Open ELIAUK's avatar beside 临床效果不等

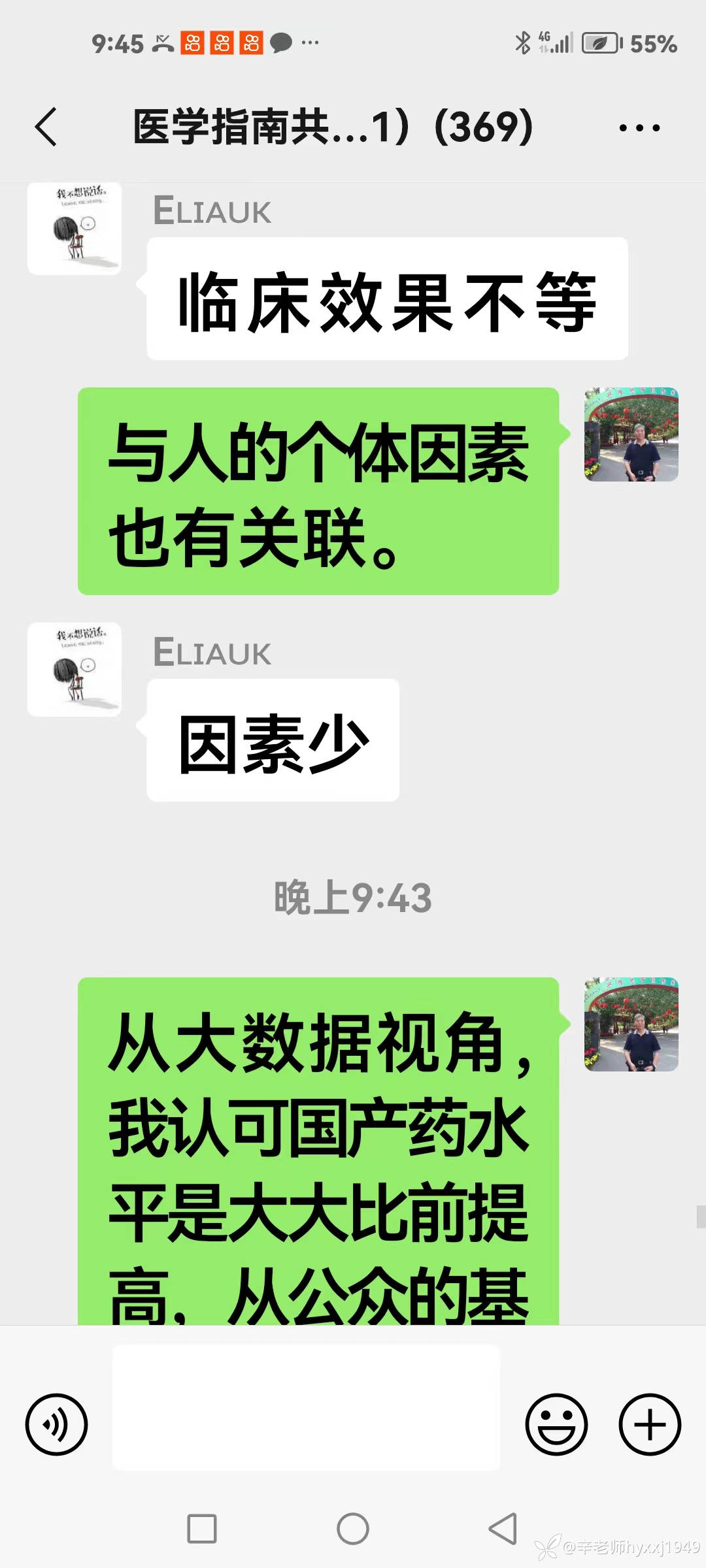pyautogui.click(x=75, y=229)
